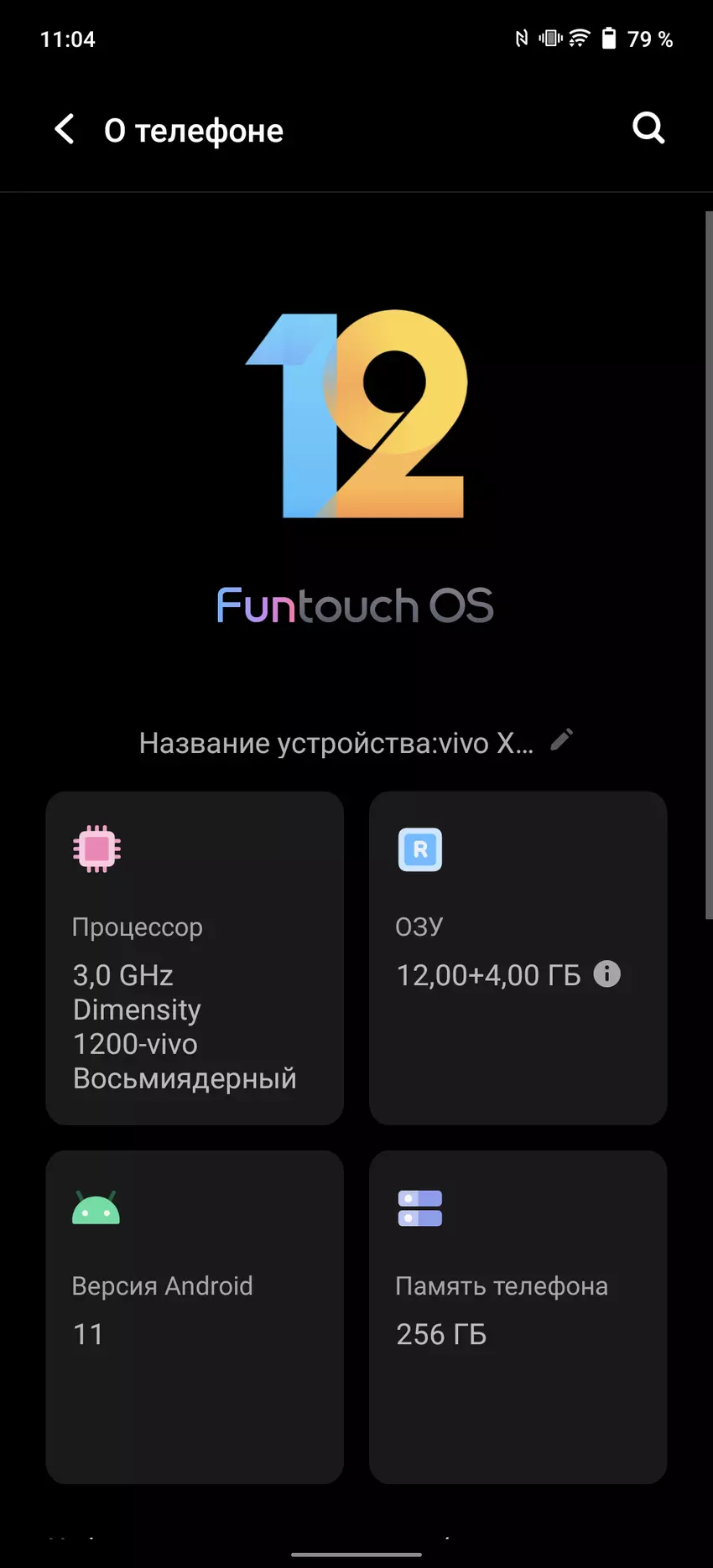
Task: Open settings search magnifier
Action: coord(648,128)
